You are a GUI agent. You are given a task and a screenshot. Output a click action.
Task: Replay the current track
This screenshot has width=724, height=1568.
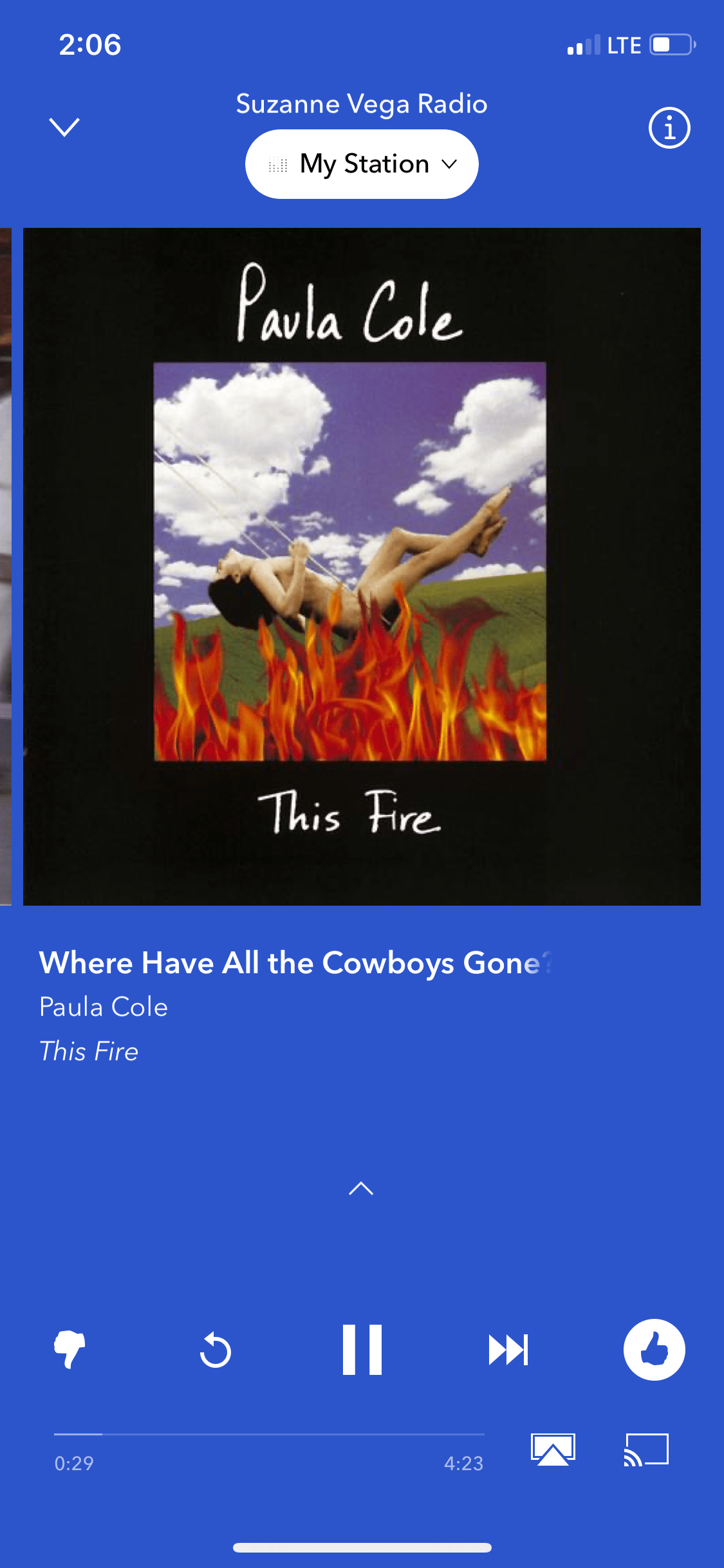coord(216,1350)
